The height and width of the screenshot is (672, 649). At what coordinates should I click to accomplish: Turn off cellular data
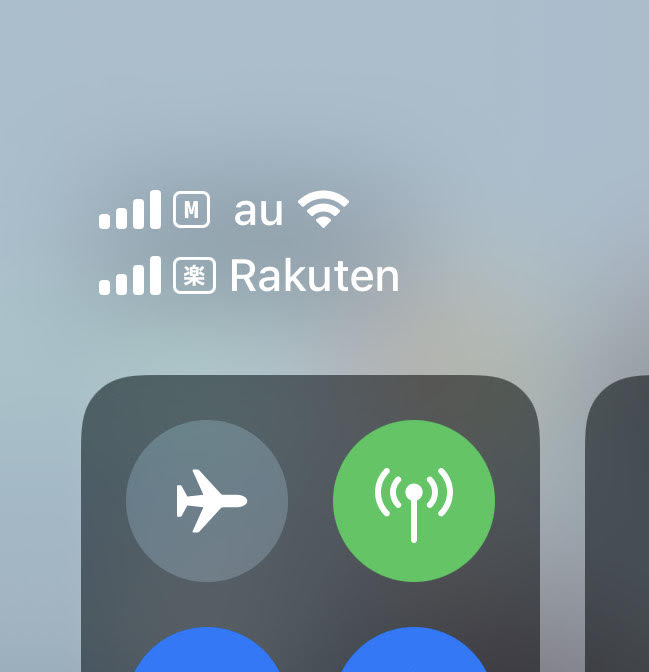tap(413, 501)
